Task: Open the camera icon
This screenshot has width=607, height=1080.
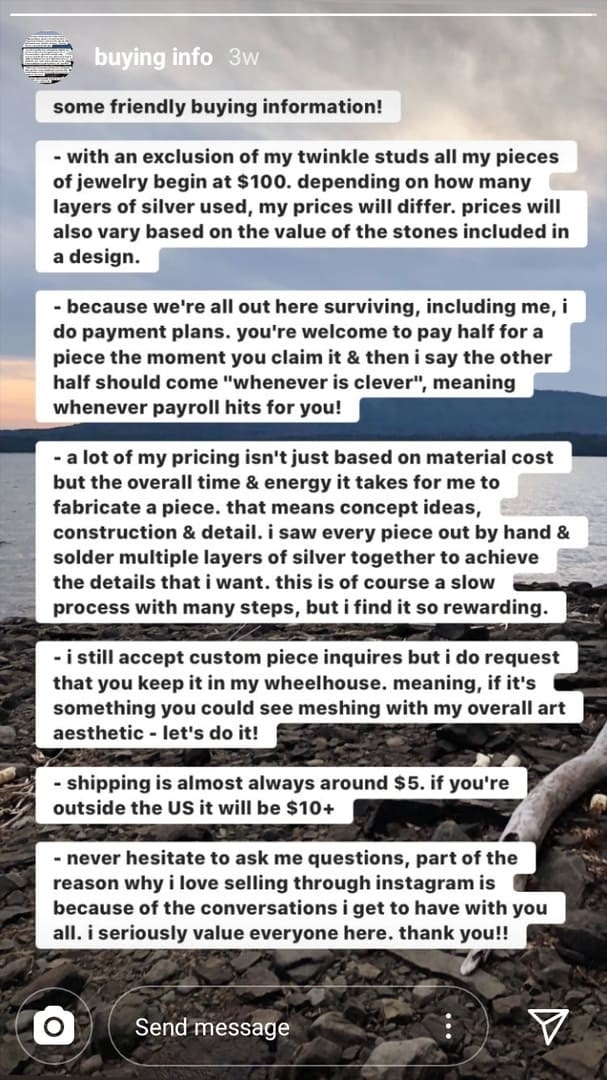Action: (x=54, y=1026)
